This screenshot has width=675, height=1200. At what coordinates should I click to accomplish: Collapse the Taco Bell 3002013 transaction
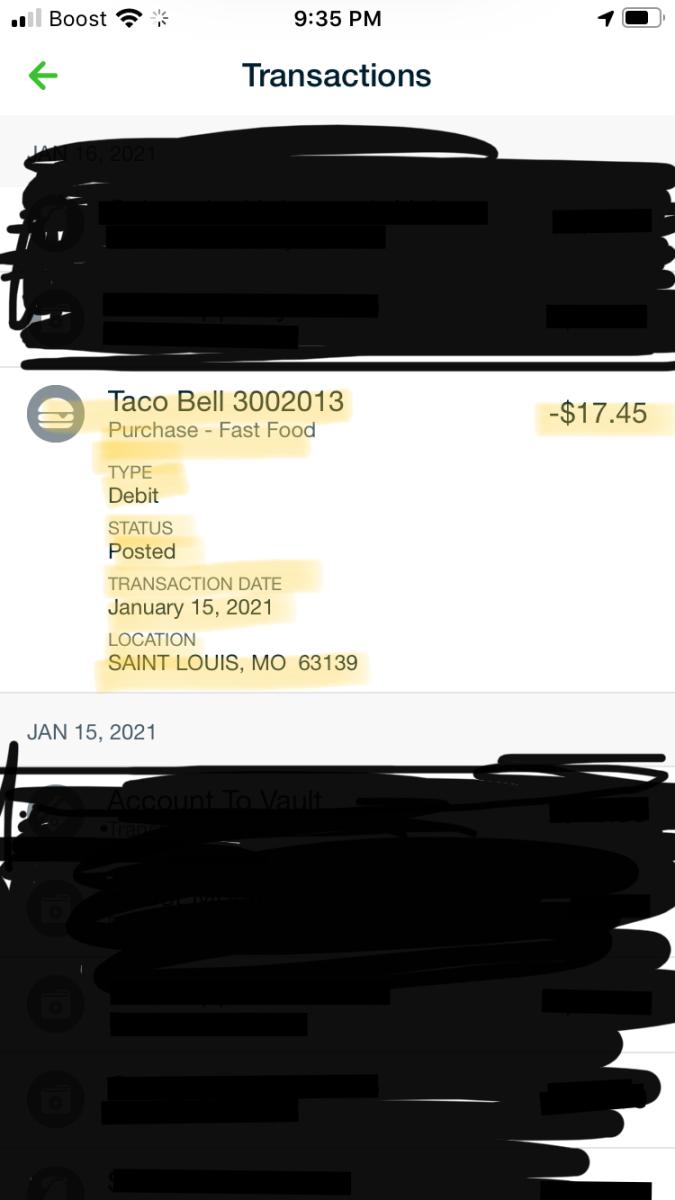coord(226,403)
